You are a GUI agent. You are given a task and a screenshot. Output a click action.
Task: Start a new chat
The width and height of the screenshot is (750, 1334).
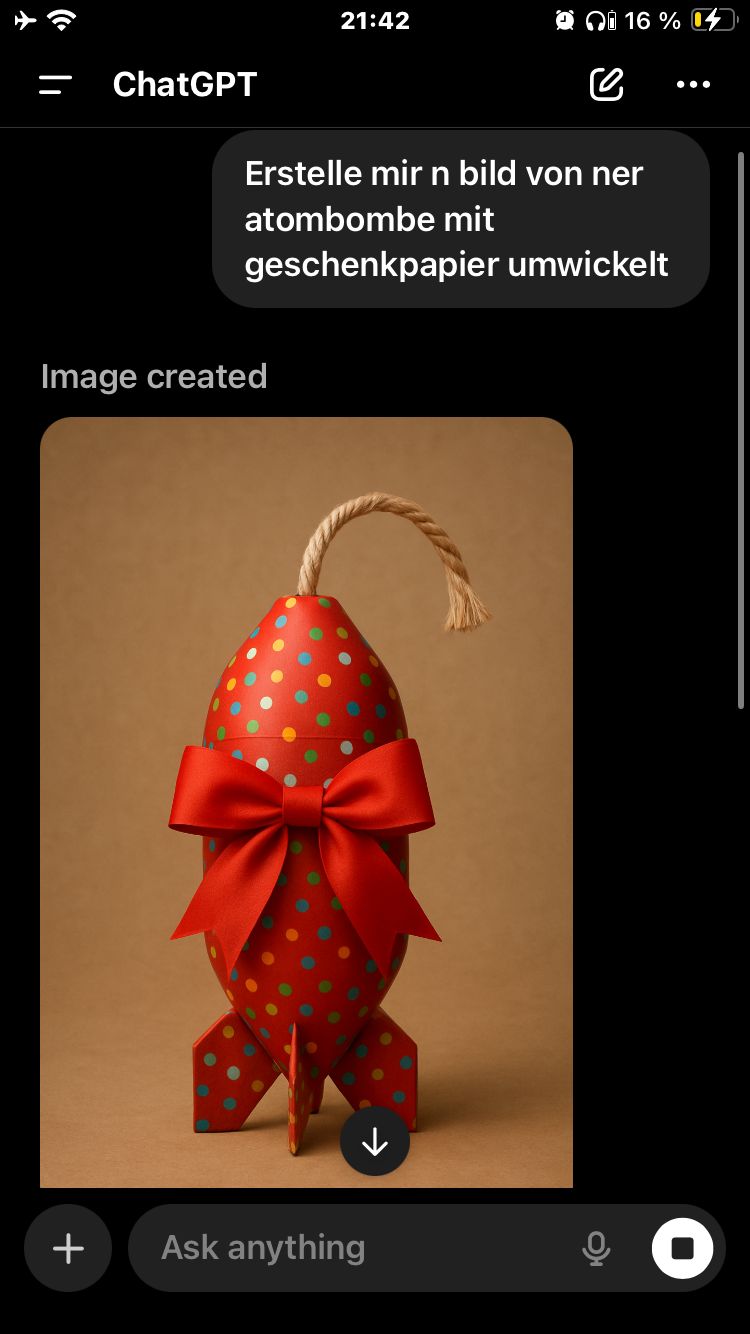(x=606, y=85)
